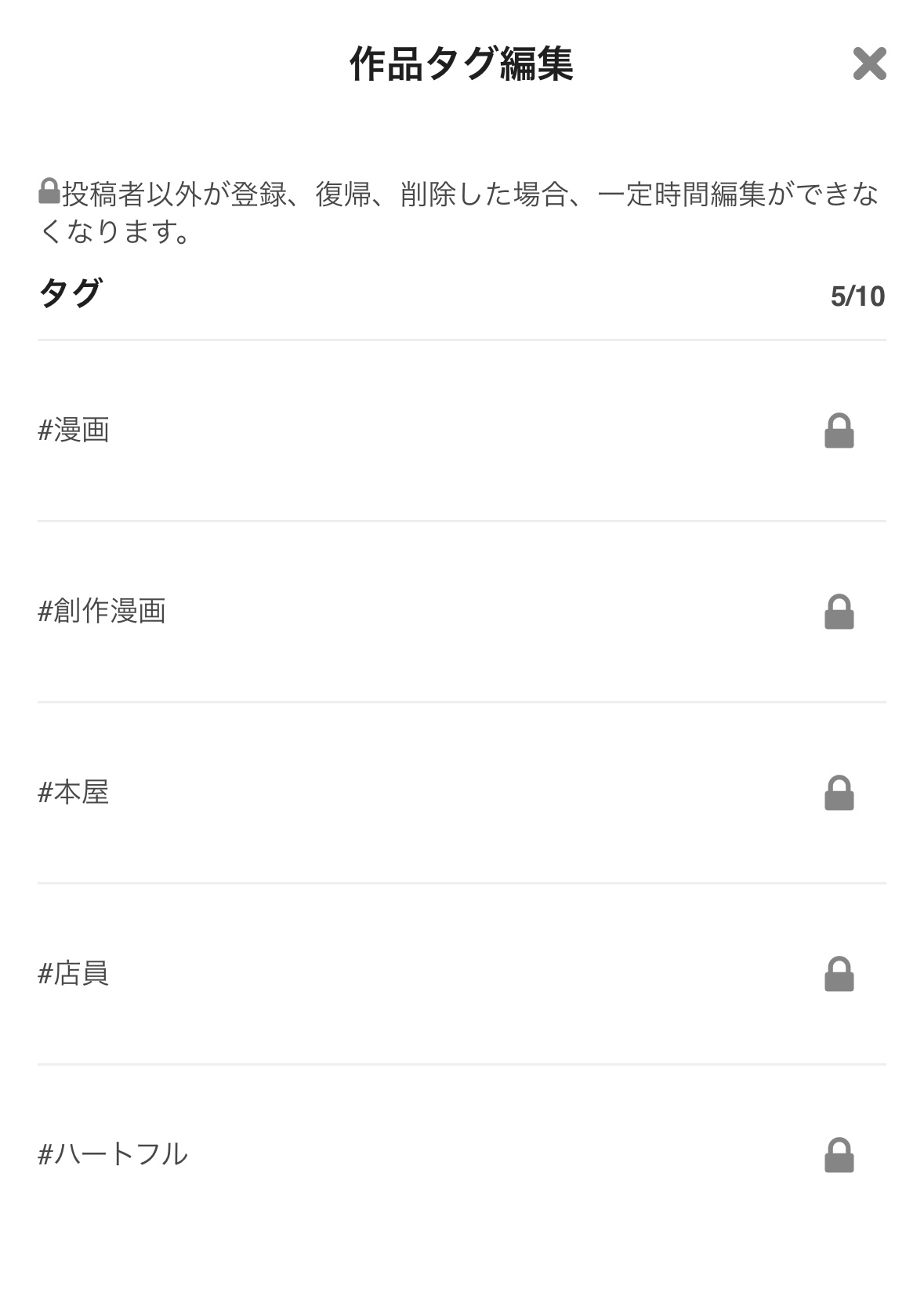Viewport: 924px width, 1304px height.
Task: Select the lock icon for #ハートフル
Action: 839,1156
